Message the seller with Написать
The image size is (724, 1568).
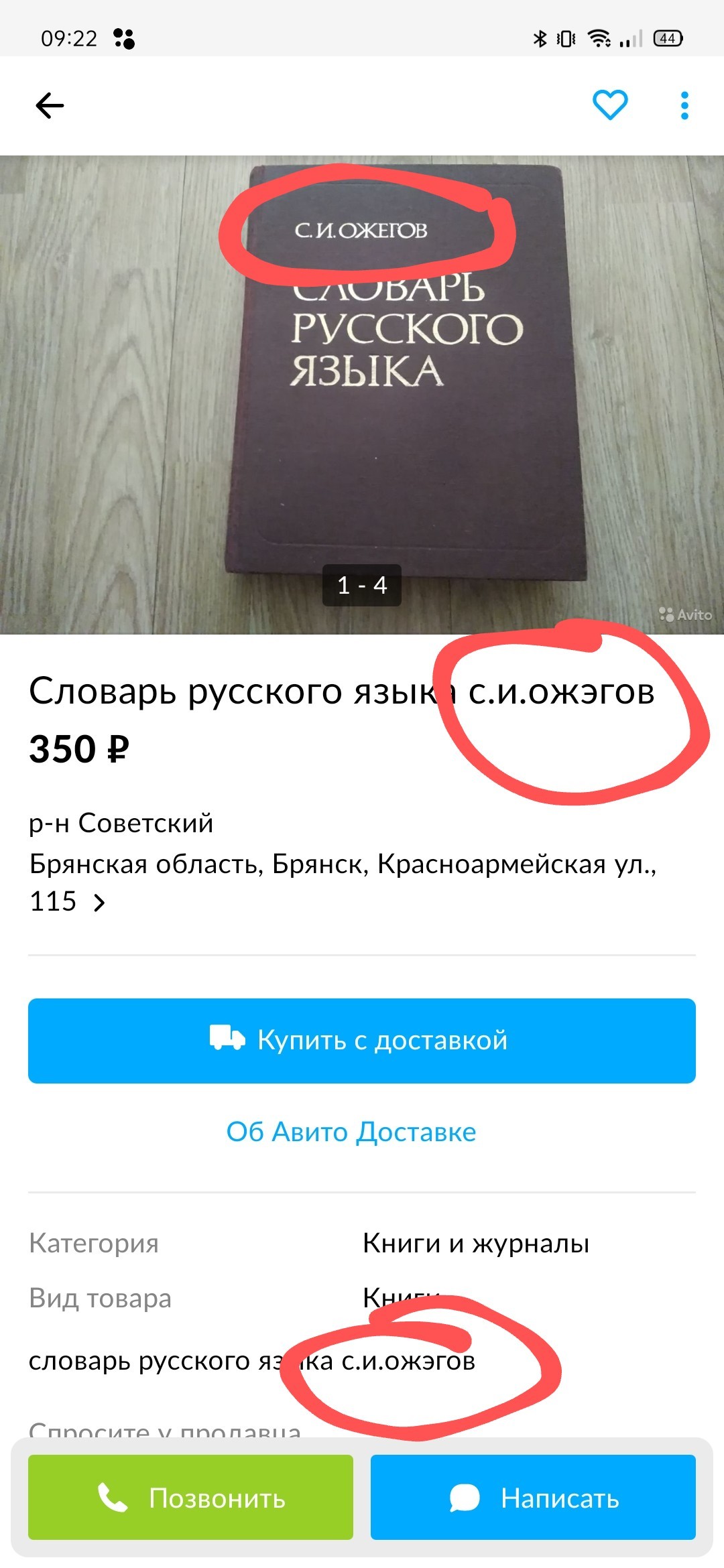(533, 1497)
